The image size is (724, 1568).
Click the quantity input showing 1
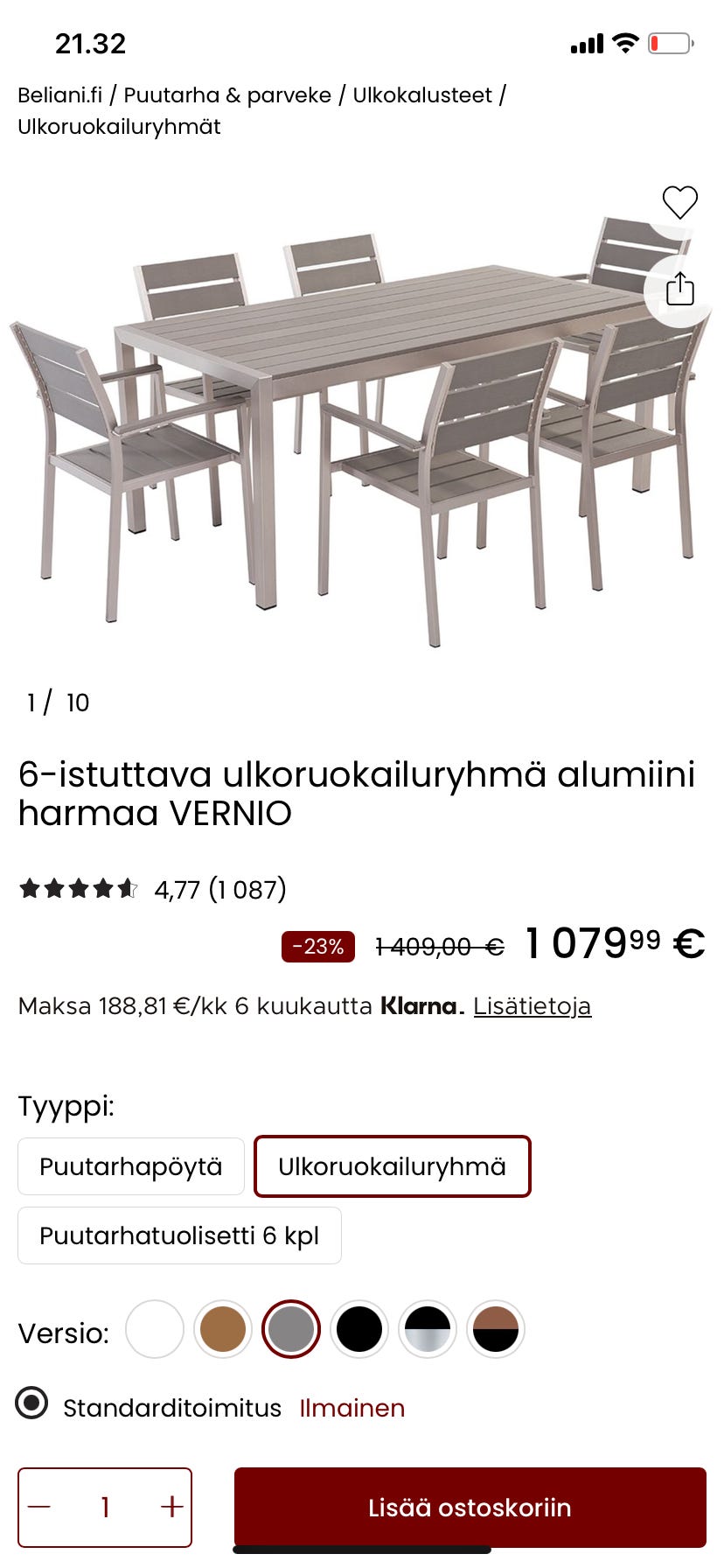point(105,1507)
